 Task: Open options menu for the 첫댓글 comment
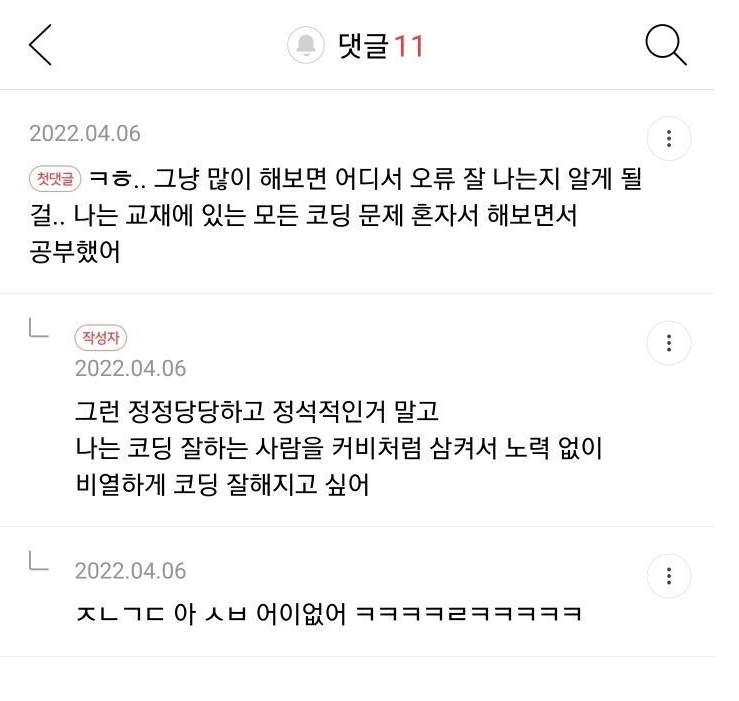(x=669, y=138)
